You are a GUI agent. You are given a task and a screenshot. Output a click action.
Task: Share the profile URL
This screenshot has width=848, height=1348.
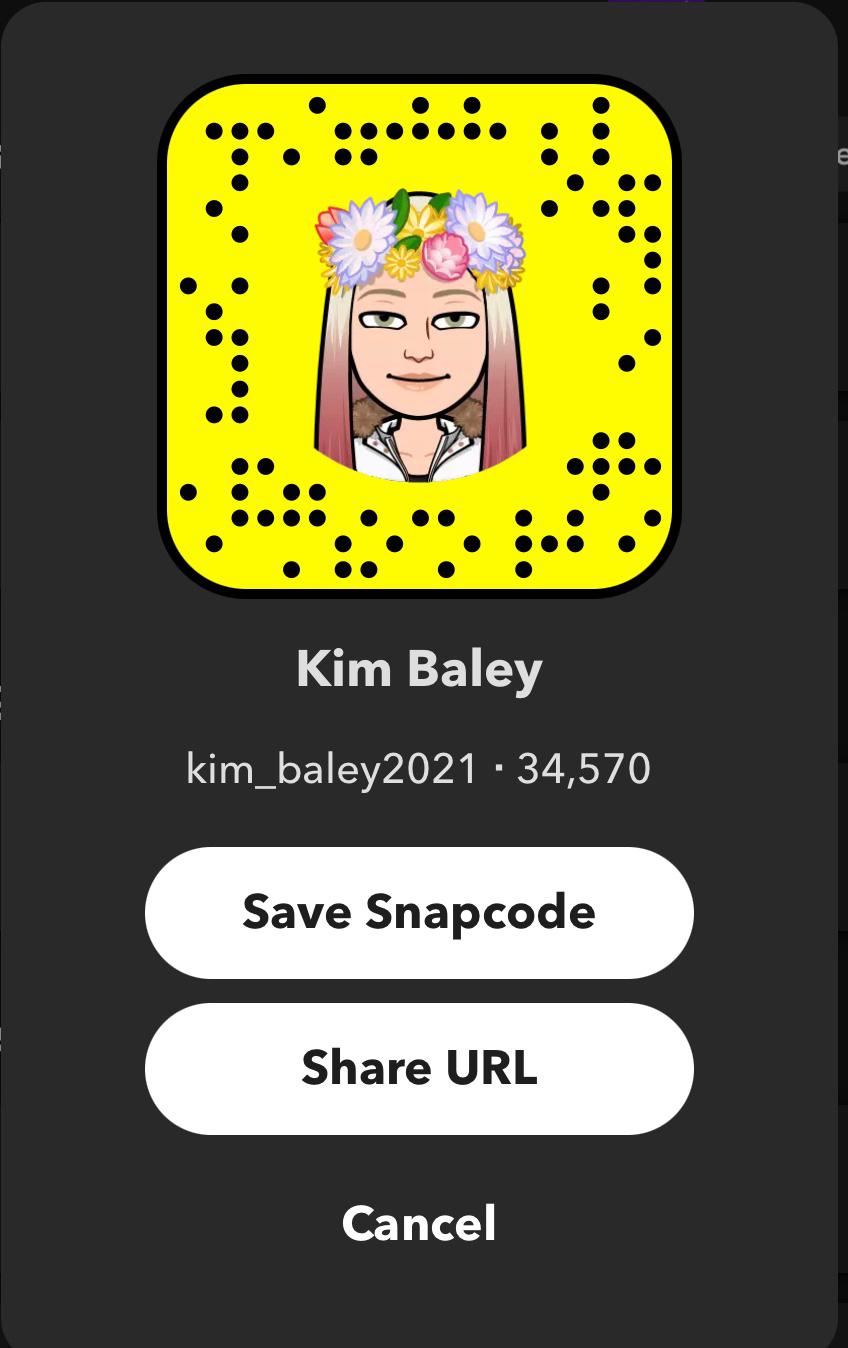tap(419, 1068)
